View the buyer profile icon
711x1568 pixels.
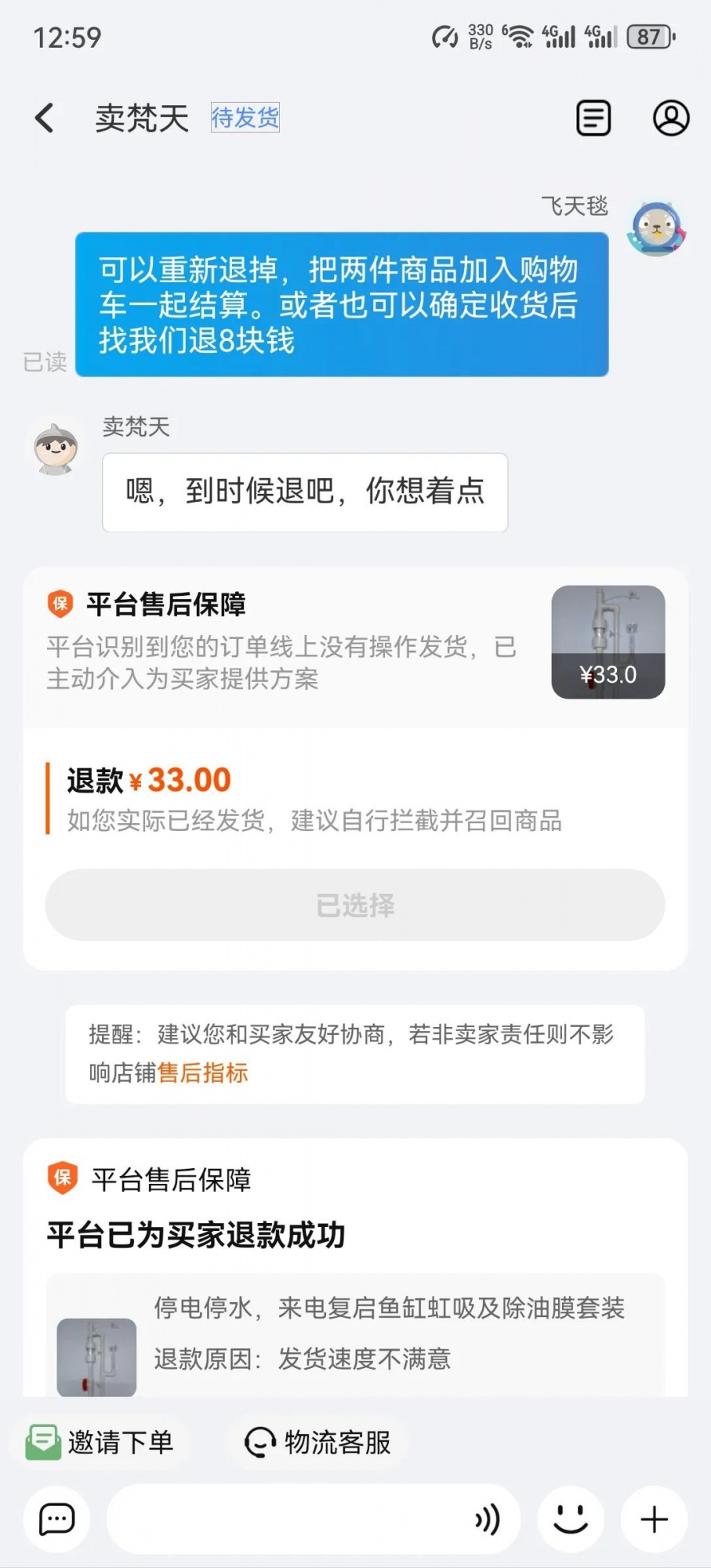pyautogui.click(x=671, y=118)
